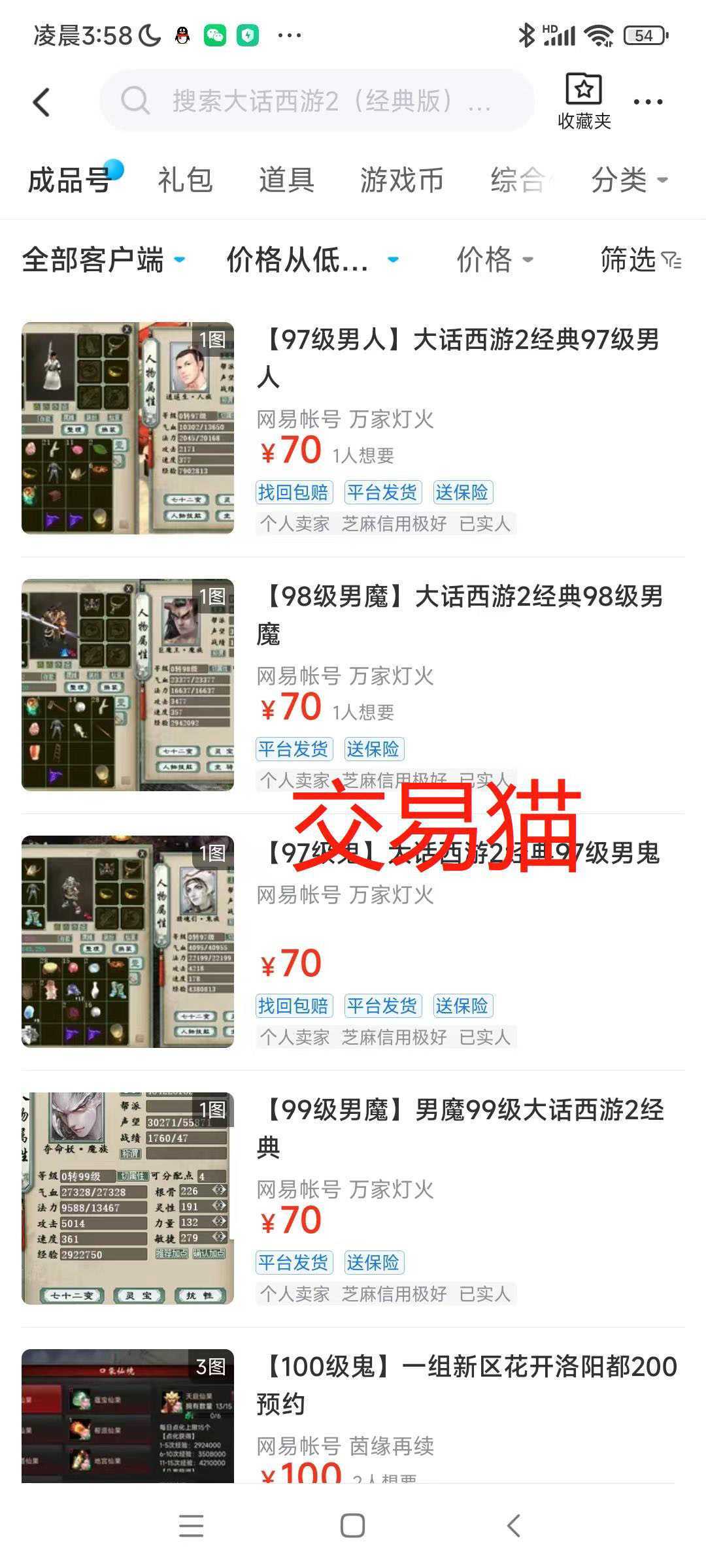Open the 97级男人 account listing
Screen dimensions: 706x1568
point(458,358)
